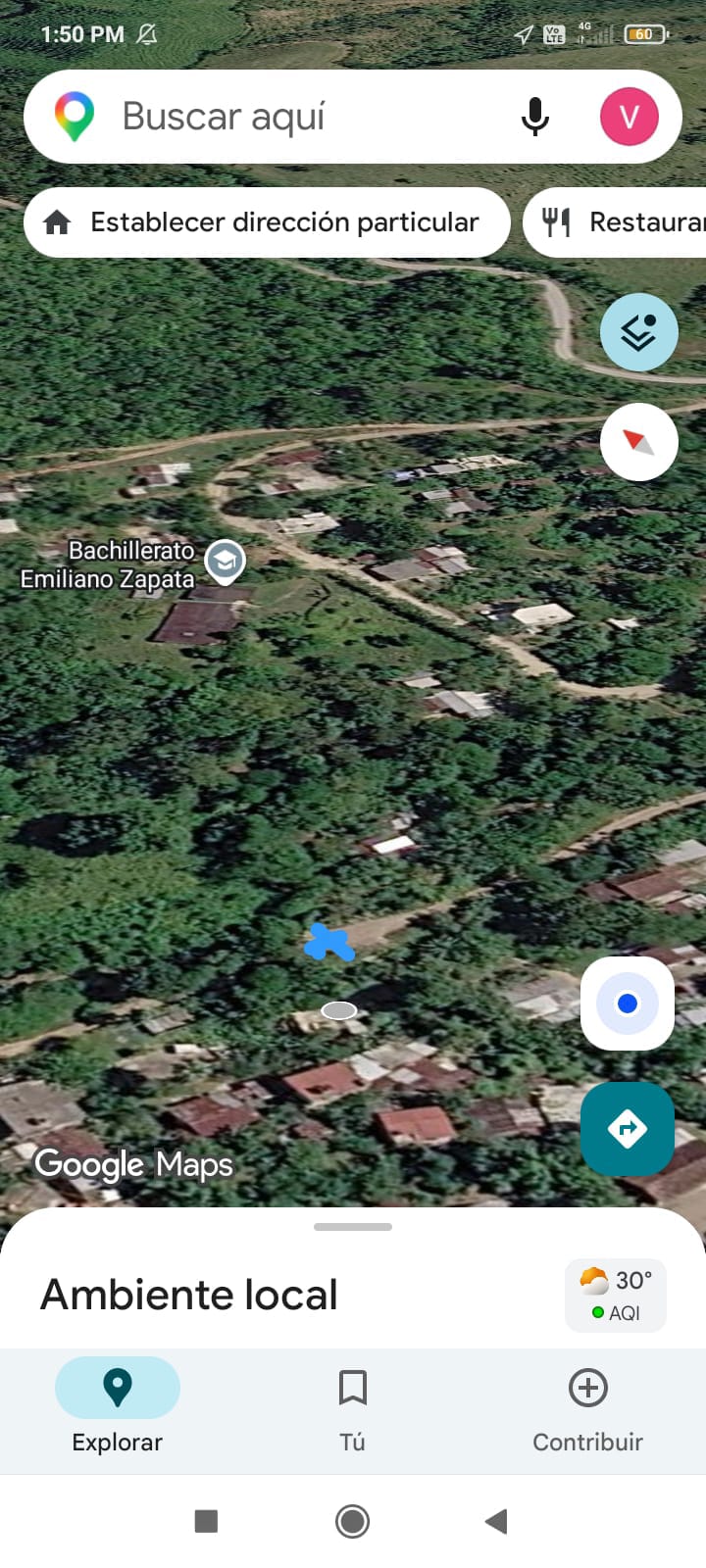The width and height of the screenshot is (706, 1568).
Task: View the 30° weather and AQI card
Action: point(616,1296)
